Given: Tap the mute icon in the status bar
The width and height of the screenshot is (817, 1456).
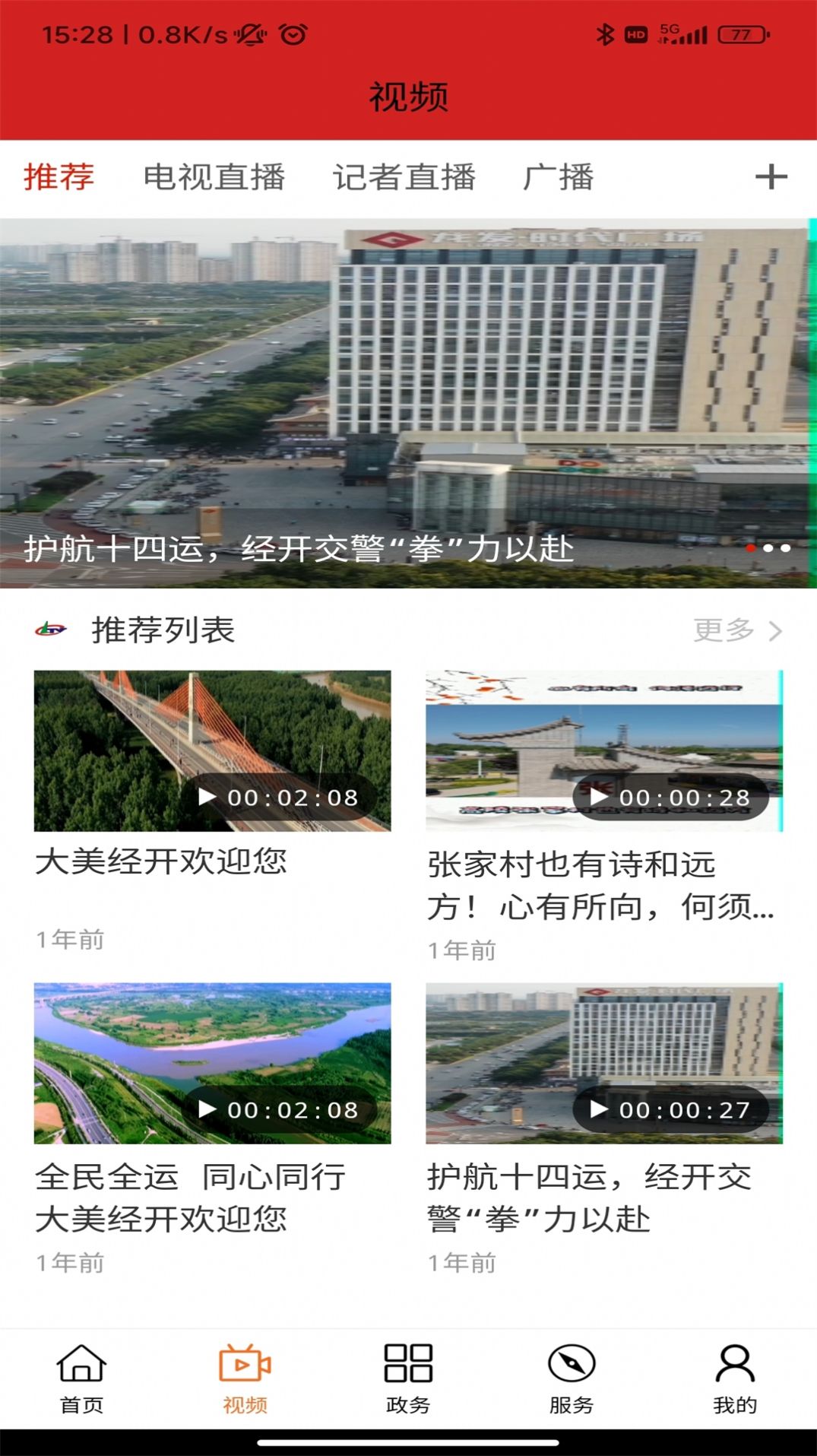Looking at the screenshot, I should coord(250,33).
